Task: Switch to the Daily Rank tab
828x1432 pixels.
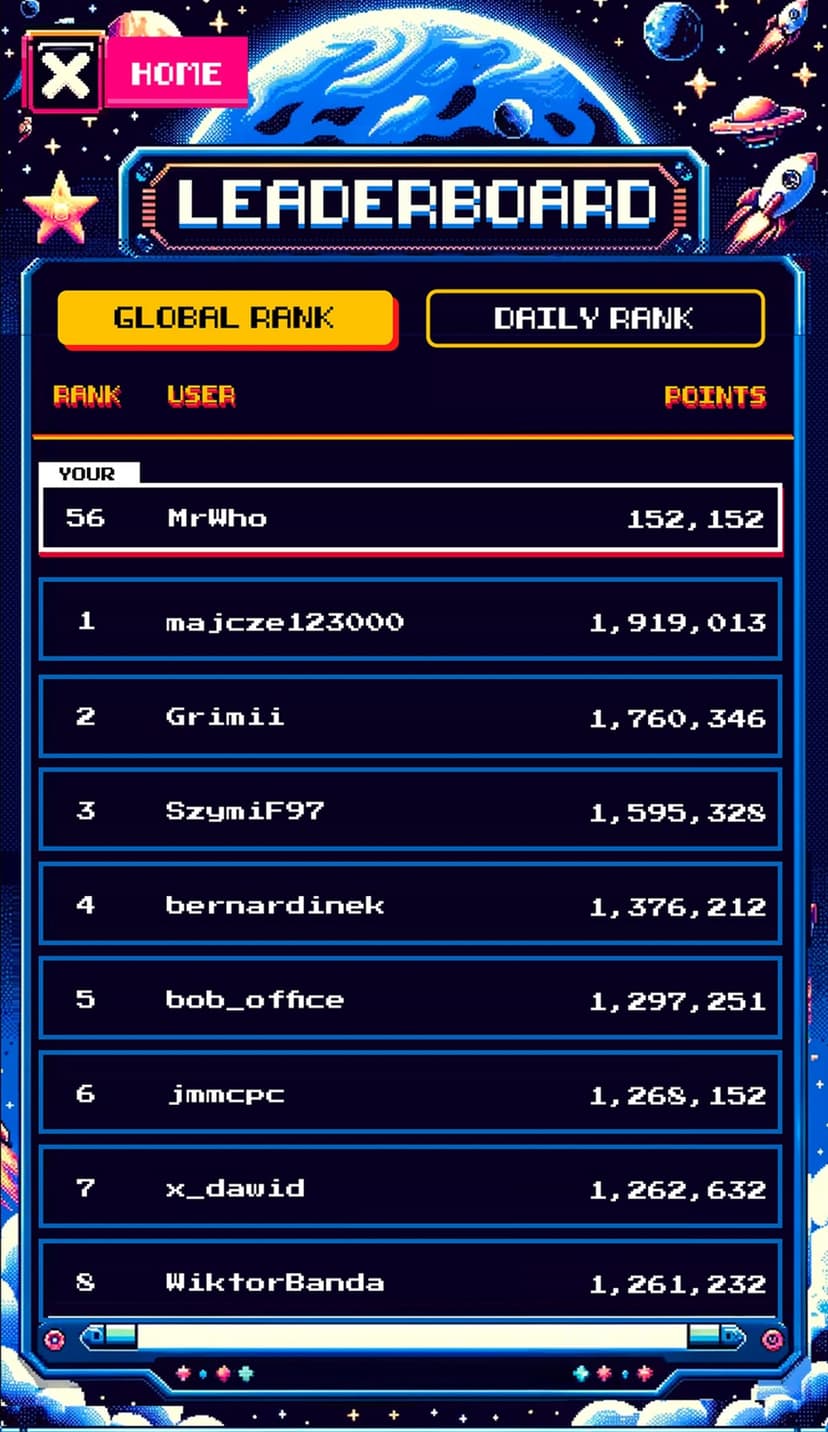Action: [x=594, y=318]
